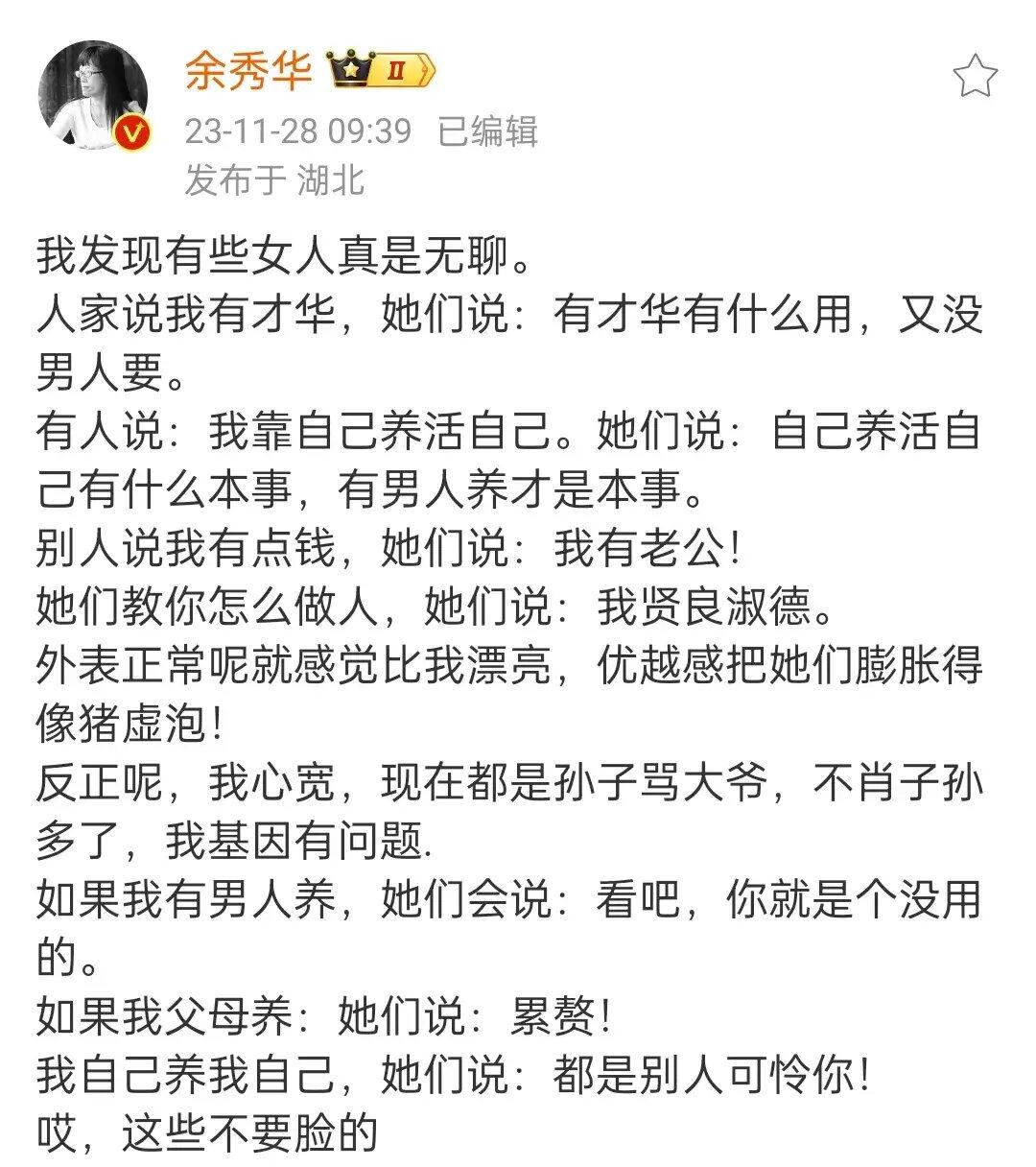Open the crown membership badge

click(x=380, y=70)
